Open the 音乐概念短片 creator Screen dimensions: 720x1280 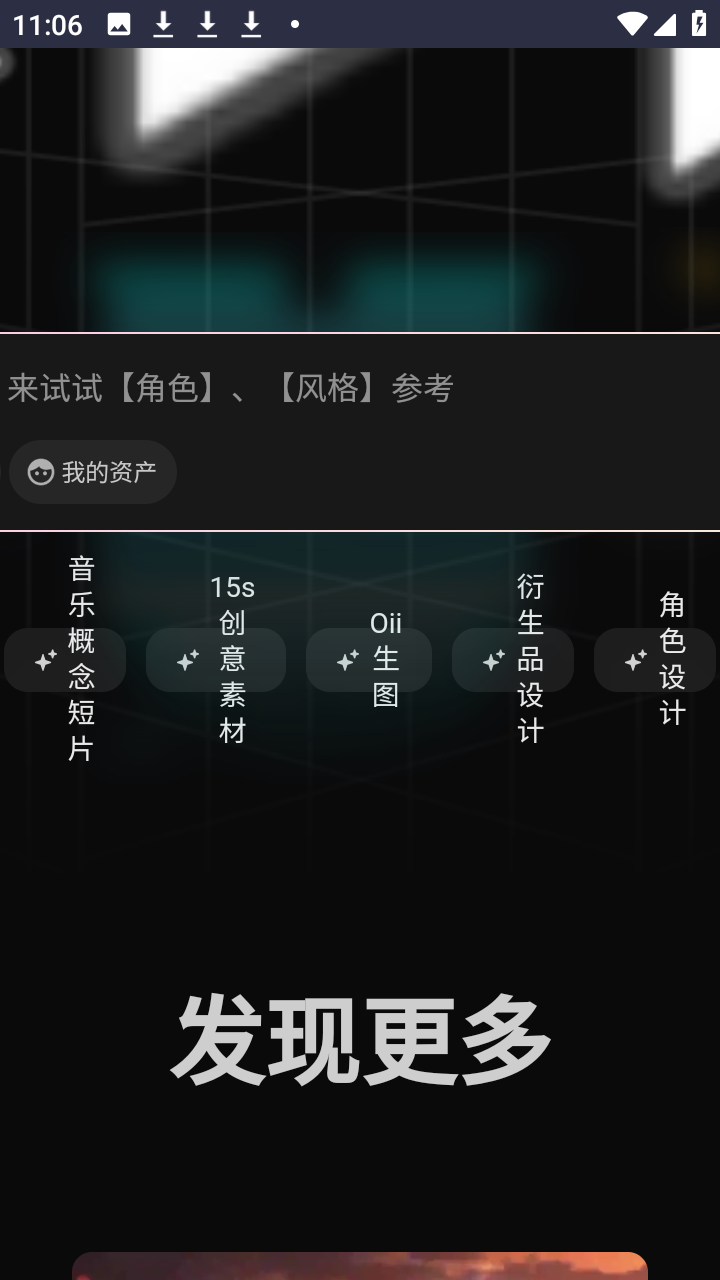click(x=66, y=660)
